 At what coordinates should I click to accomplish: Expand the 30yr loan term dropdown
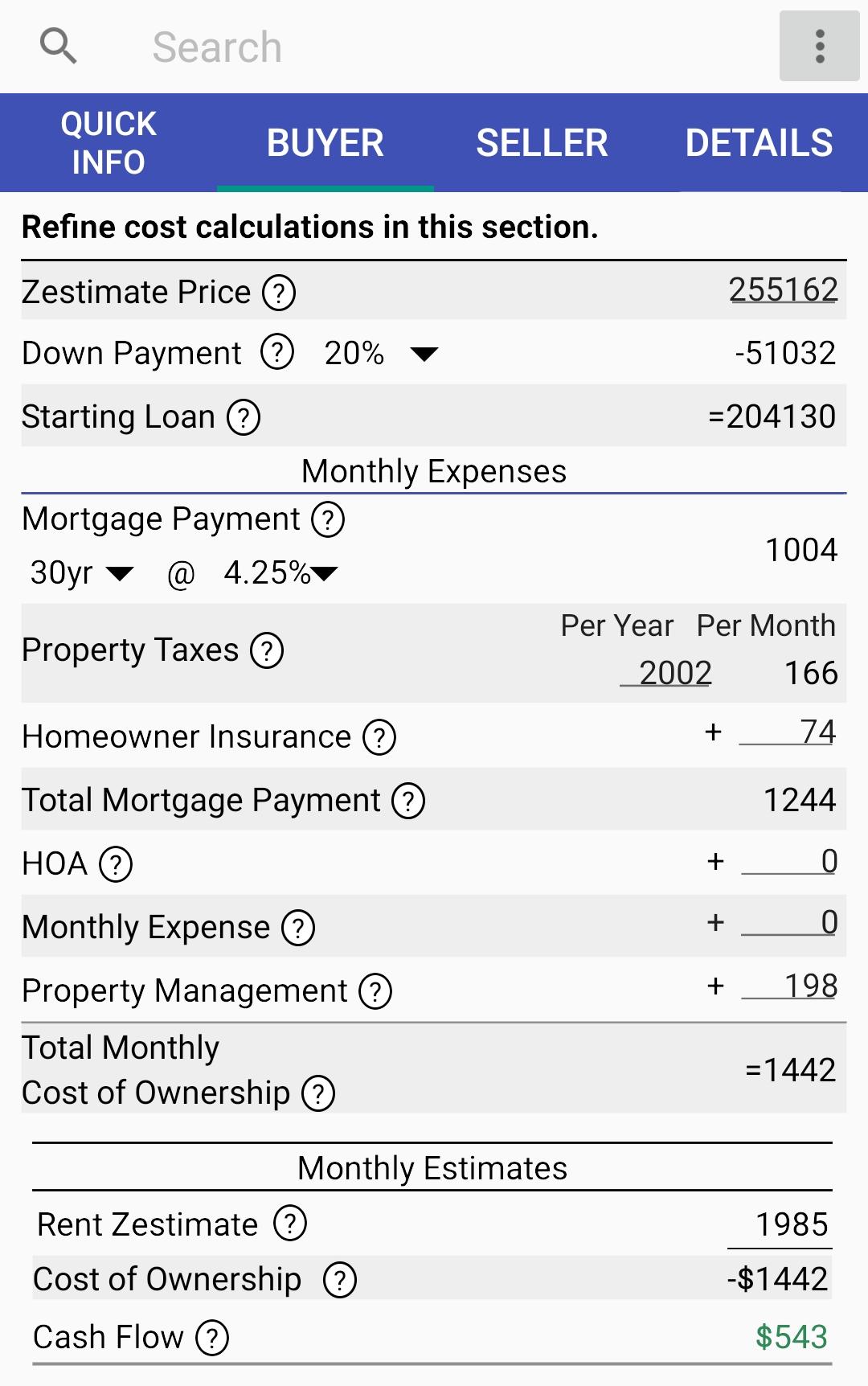tap(119, 573)
